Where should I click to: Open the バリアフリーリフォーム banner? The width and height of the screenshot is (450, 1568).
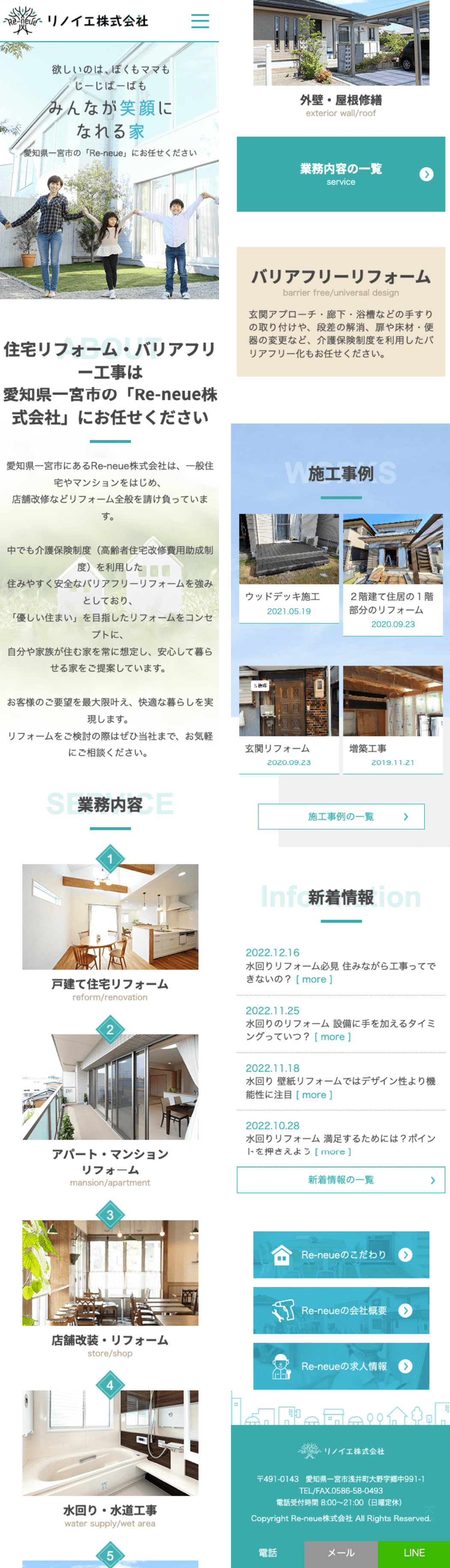(x=341, y=312)
